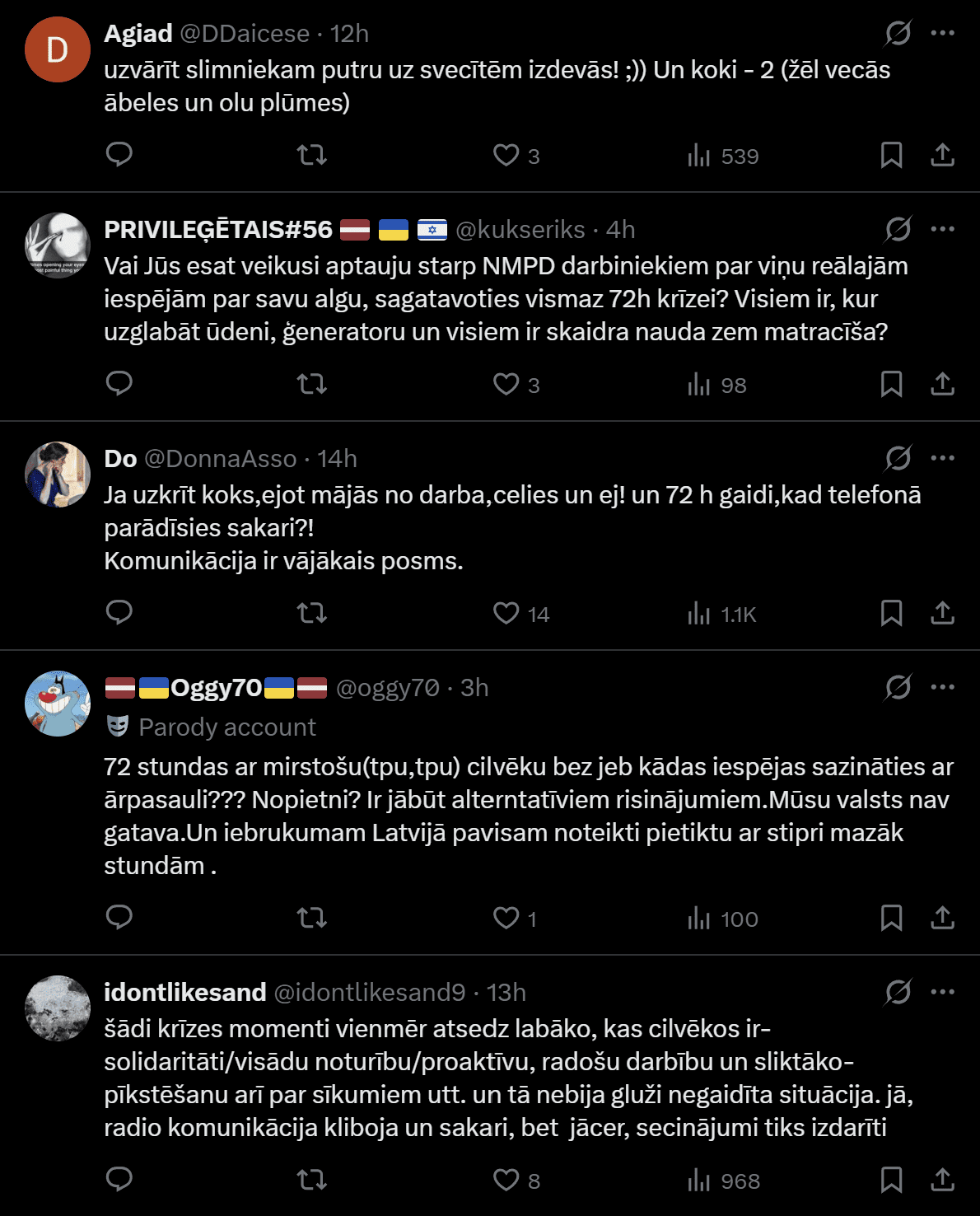This screenshot has height=1216, width=980.
Task: Bookmark PRIVILEĢĒTAIS#56's post
Action: (x=891, y=384)
